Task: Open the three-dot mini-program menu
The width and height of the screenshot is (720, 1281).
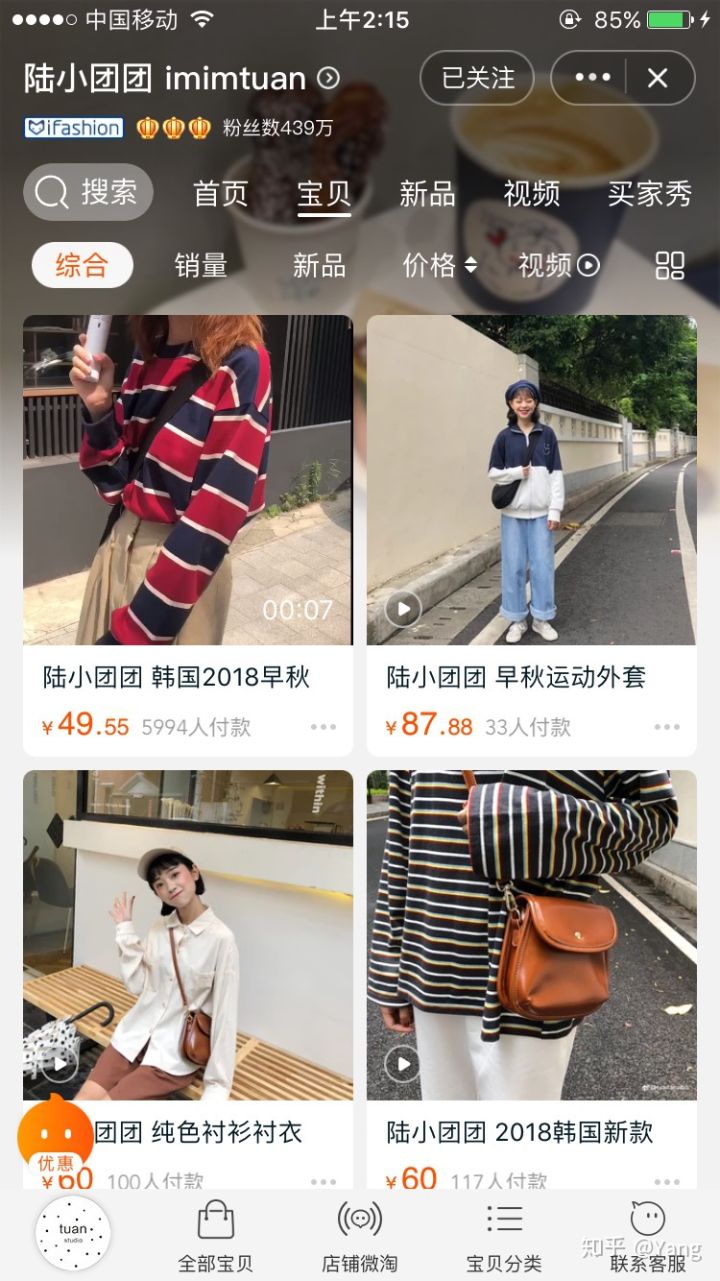Action: pyautogui.click(x=592, y=78)
